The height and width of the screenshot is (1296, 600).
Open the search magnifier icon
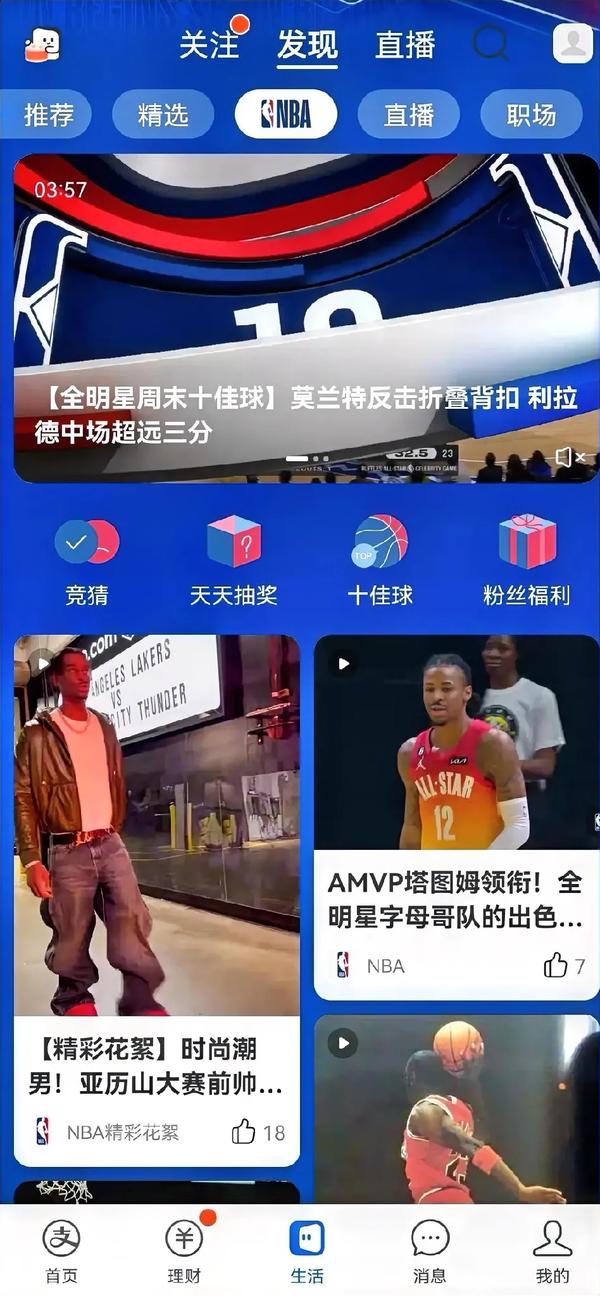490,43
